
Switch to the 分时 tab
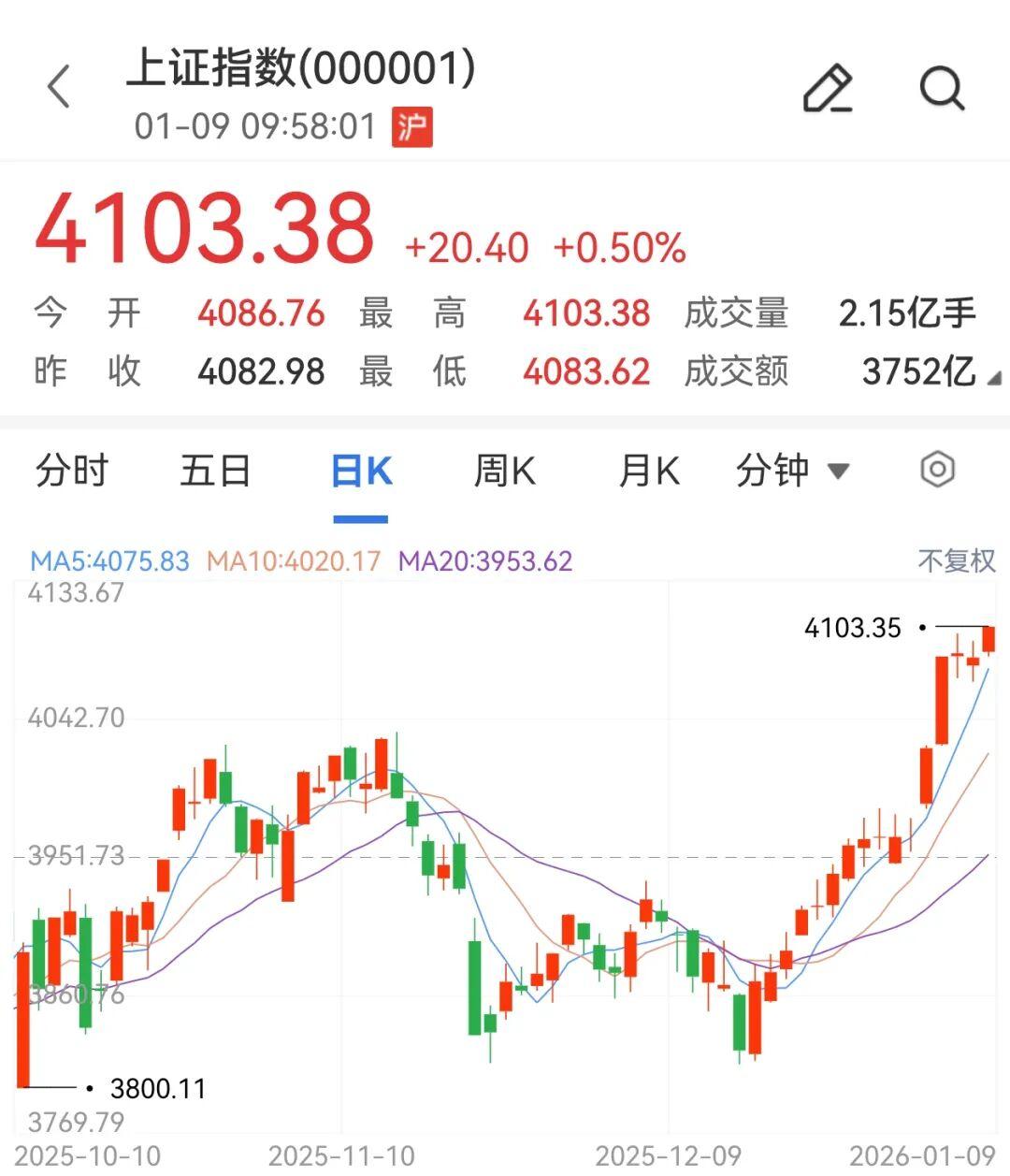tap(70, 471)
